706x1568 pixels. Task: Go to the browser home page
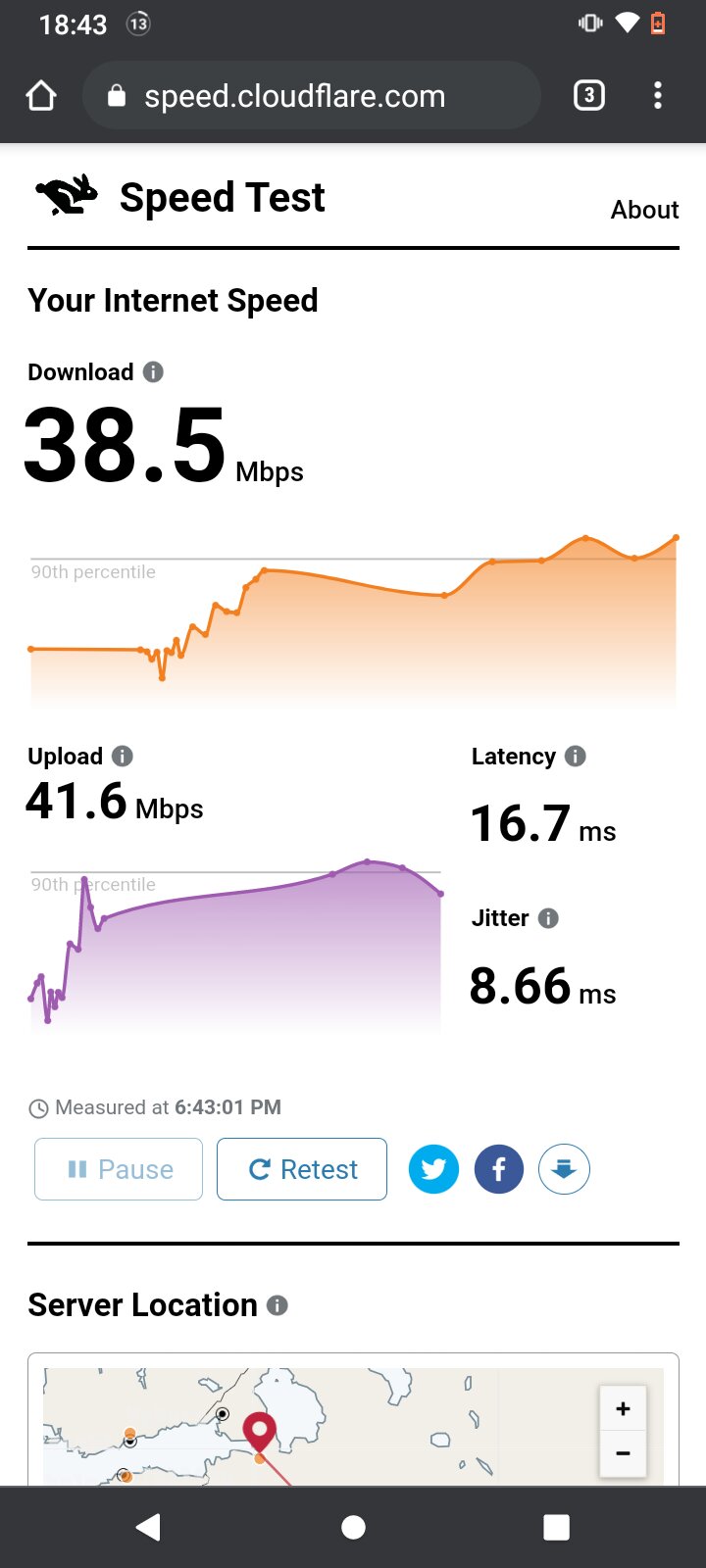pos(41,95)
